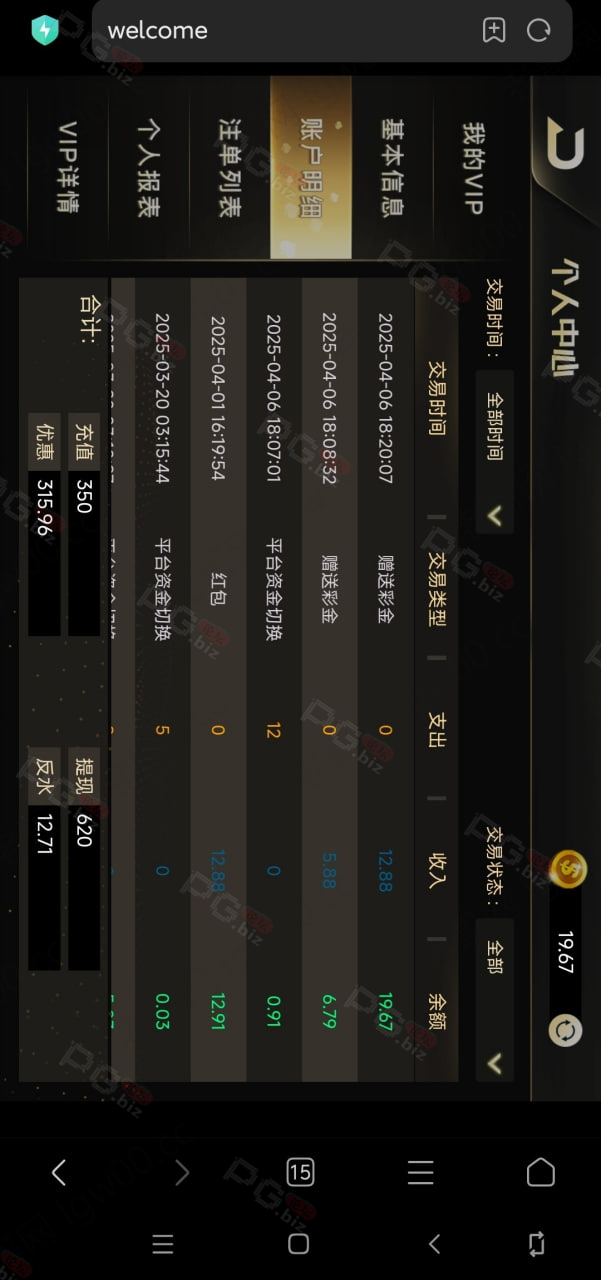This screenshot has height=1280, width=601.
Task: Reload the current page
Action: (x=539, y=31)
